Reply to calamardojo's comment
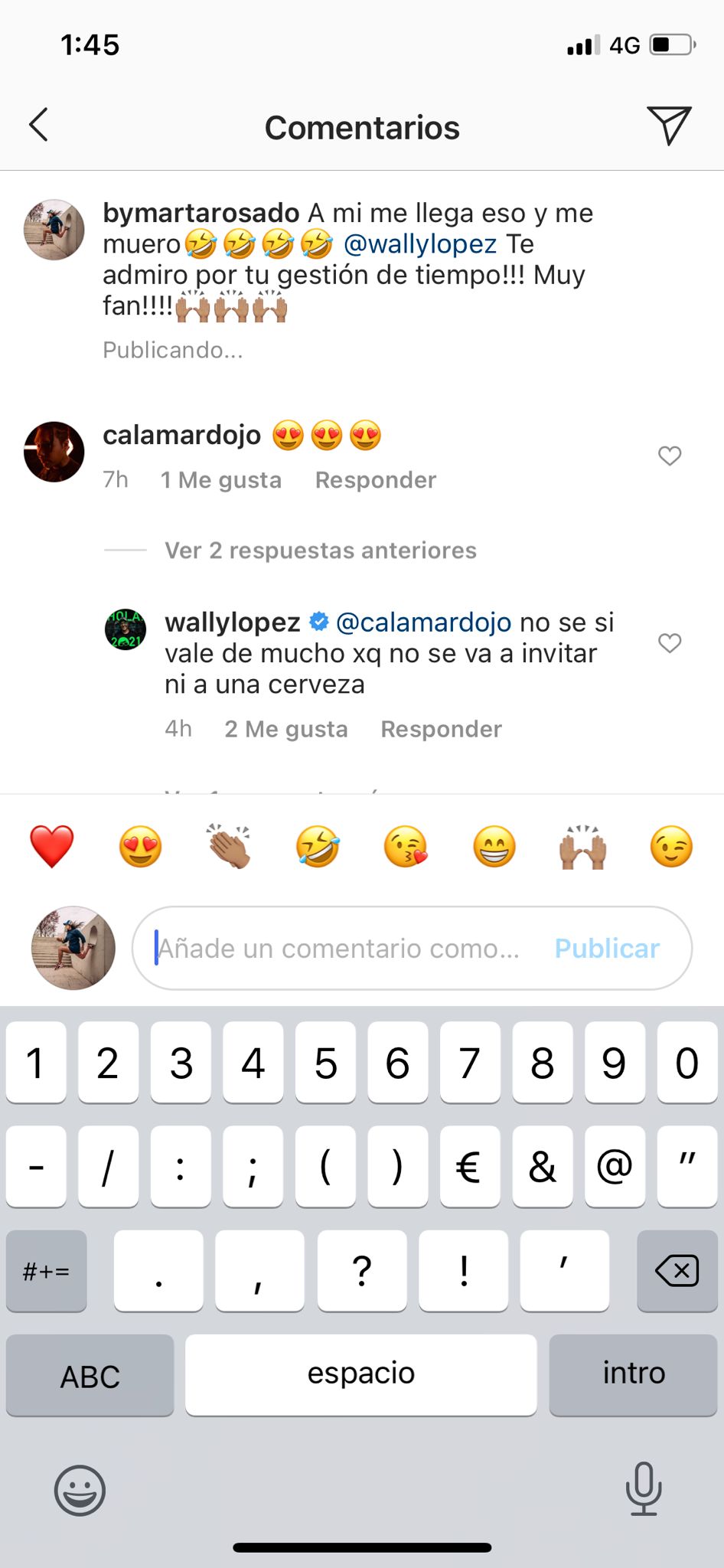 point(375,480)
